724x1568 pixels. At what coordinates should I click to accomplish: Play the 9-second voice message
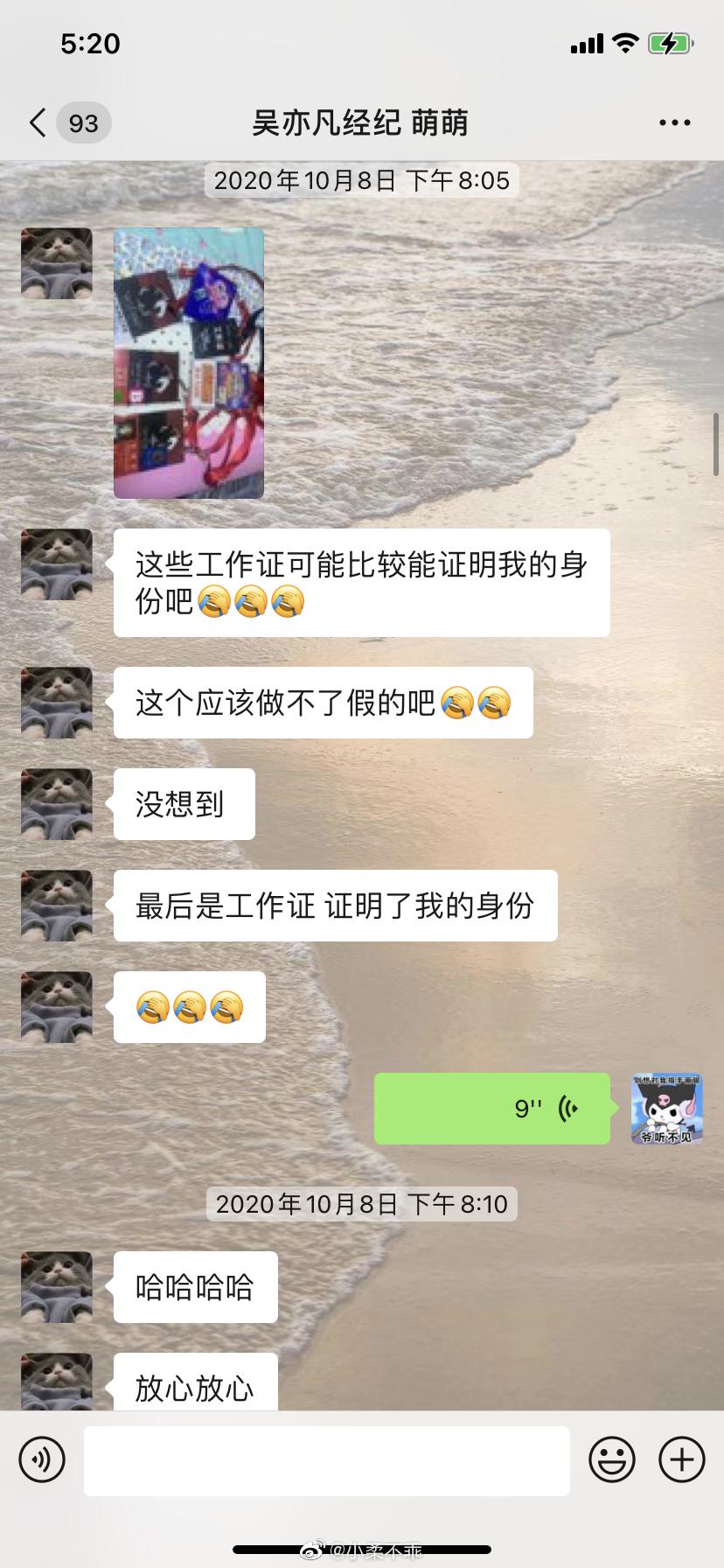coord(492,1109)
